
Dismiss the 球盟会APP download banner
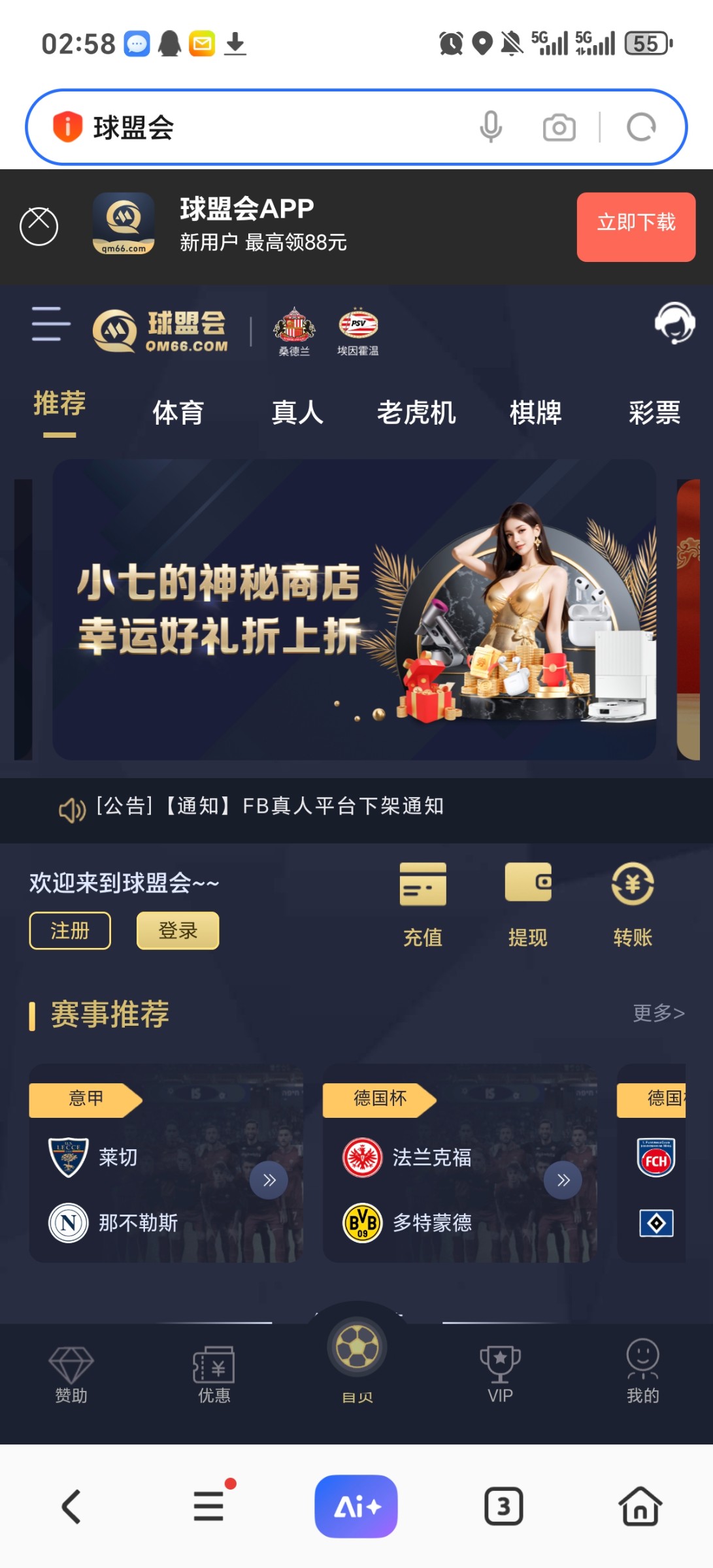39,226
